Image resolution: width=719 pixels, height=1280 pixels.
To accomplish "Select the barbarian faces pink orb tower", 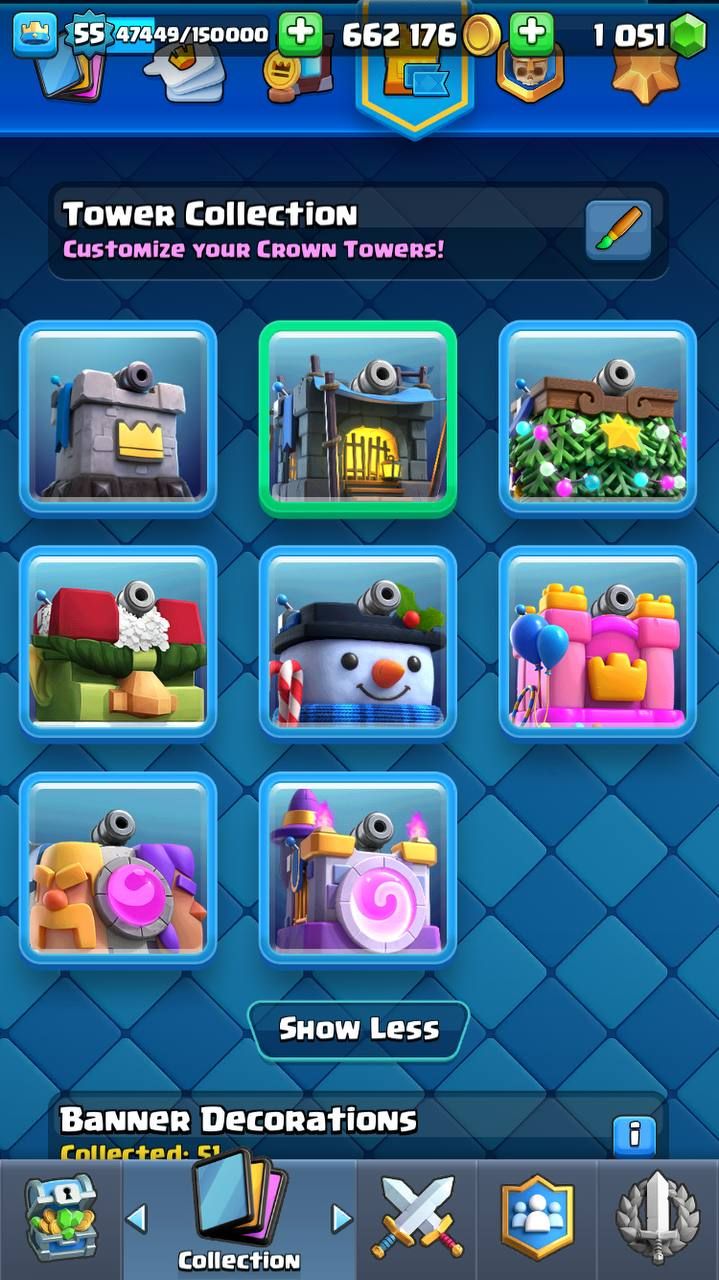I will (118, 868).
